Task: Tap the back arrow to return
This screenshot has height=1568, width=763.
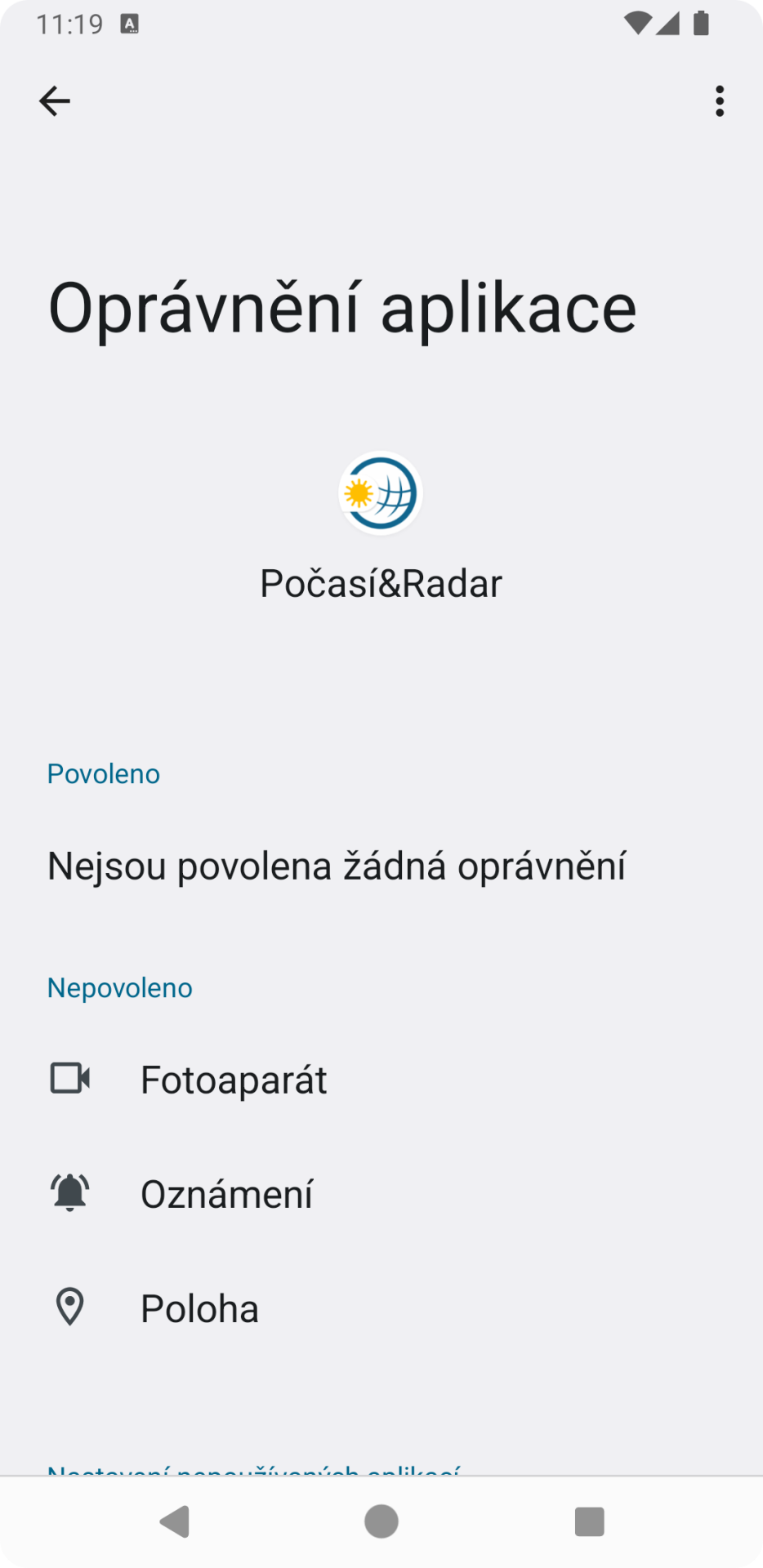Action: (x=54, y=100)
